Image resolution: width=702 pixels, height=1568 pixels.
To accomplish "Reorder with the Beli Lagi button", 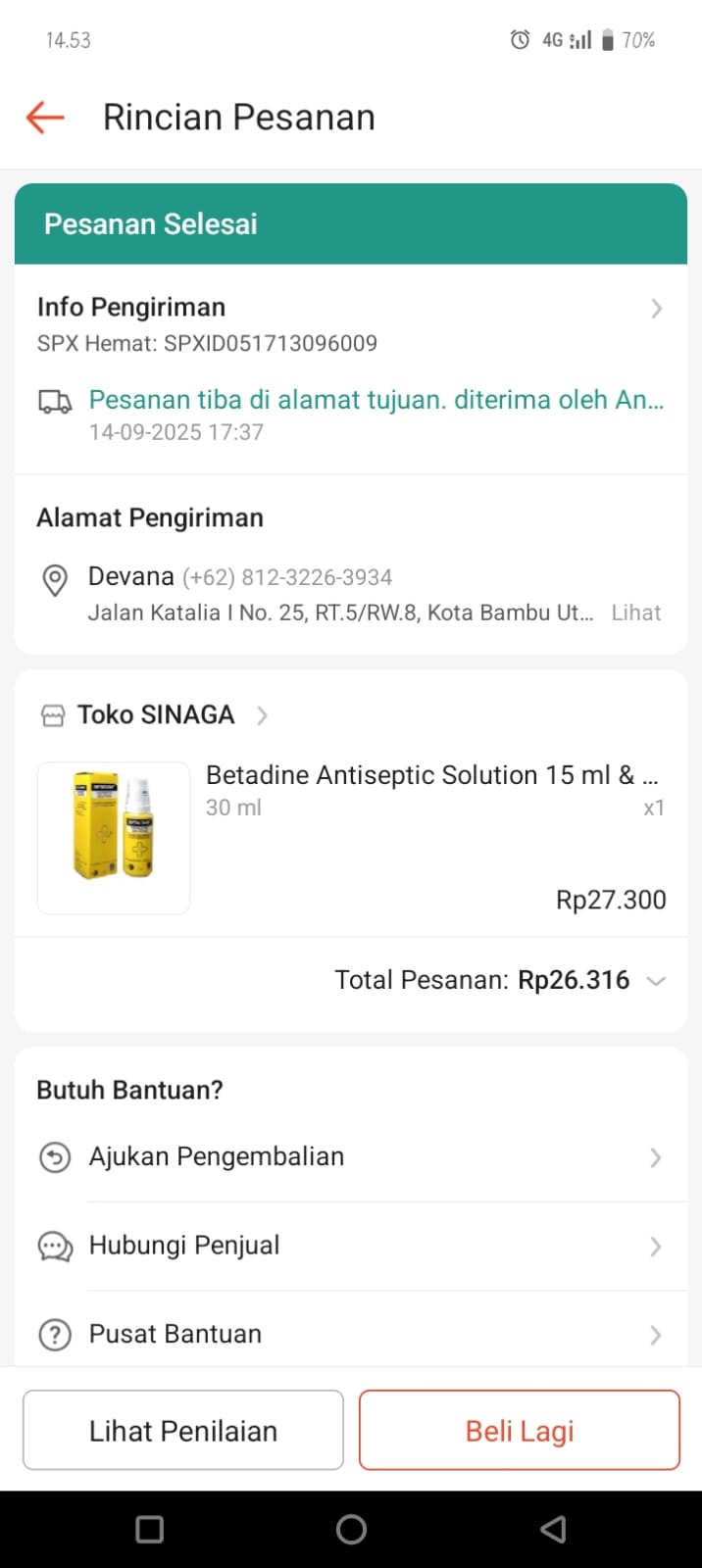I will click(520, 1431).
